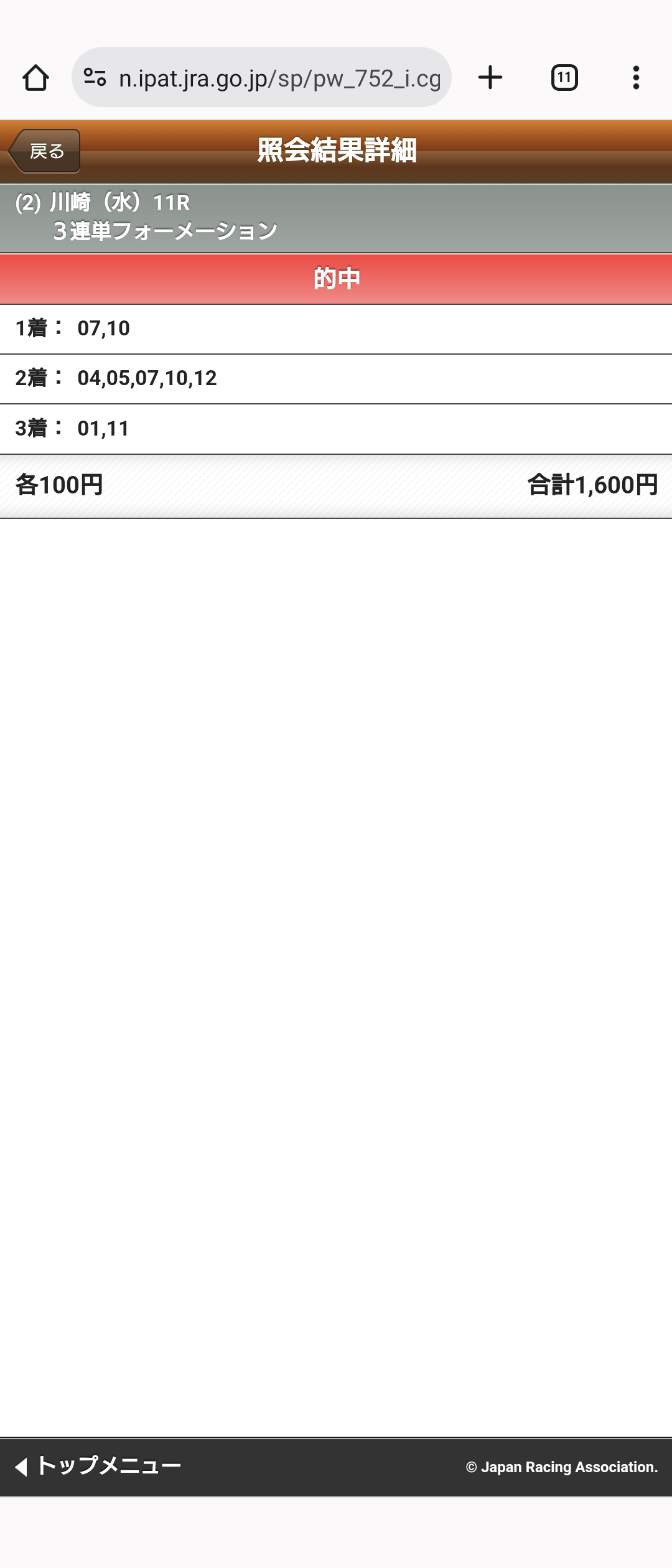Open the browser overflow menu
The width and height of the screenshot is (672, 1568).
636,78
